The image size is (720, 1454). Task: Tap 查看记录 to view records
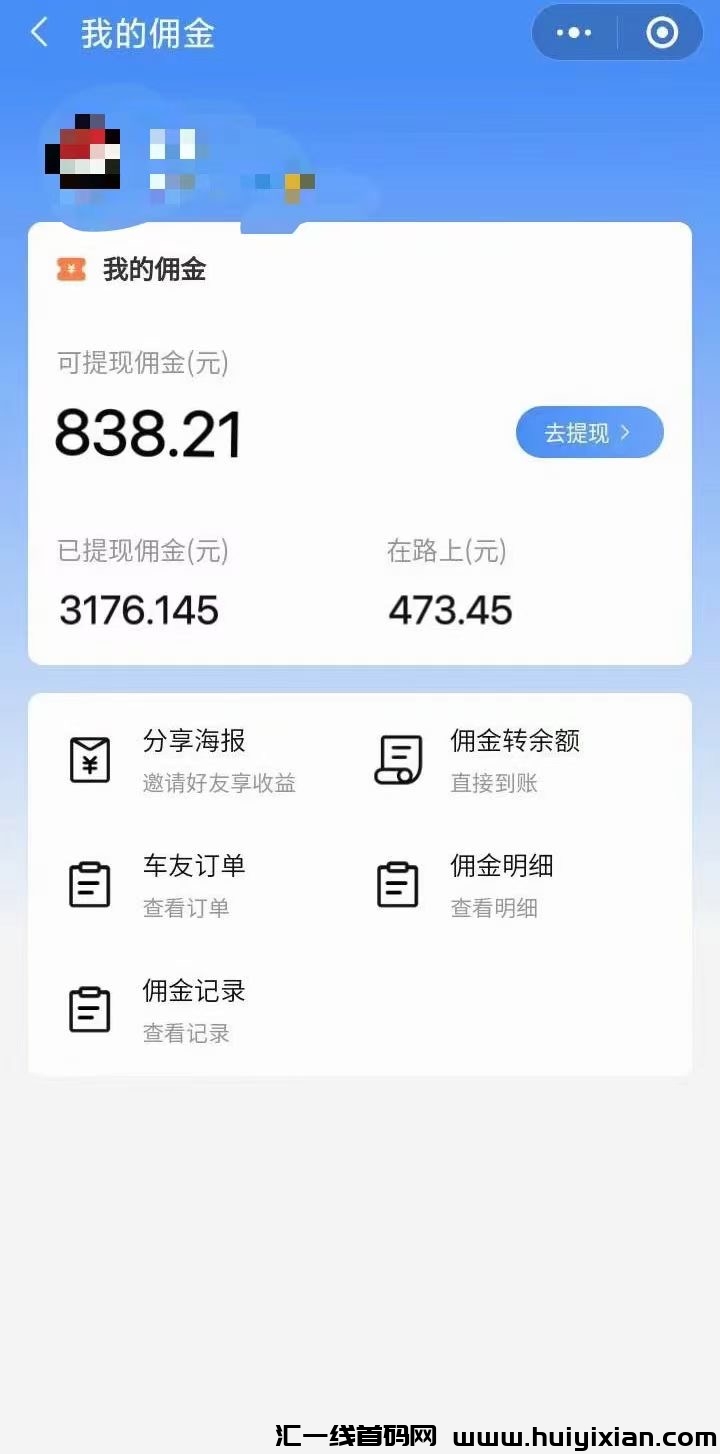[187, 1034]
